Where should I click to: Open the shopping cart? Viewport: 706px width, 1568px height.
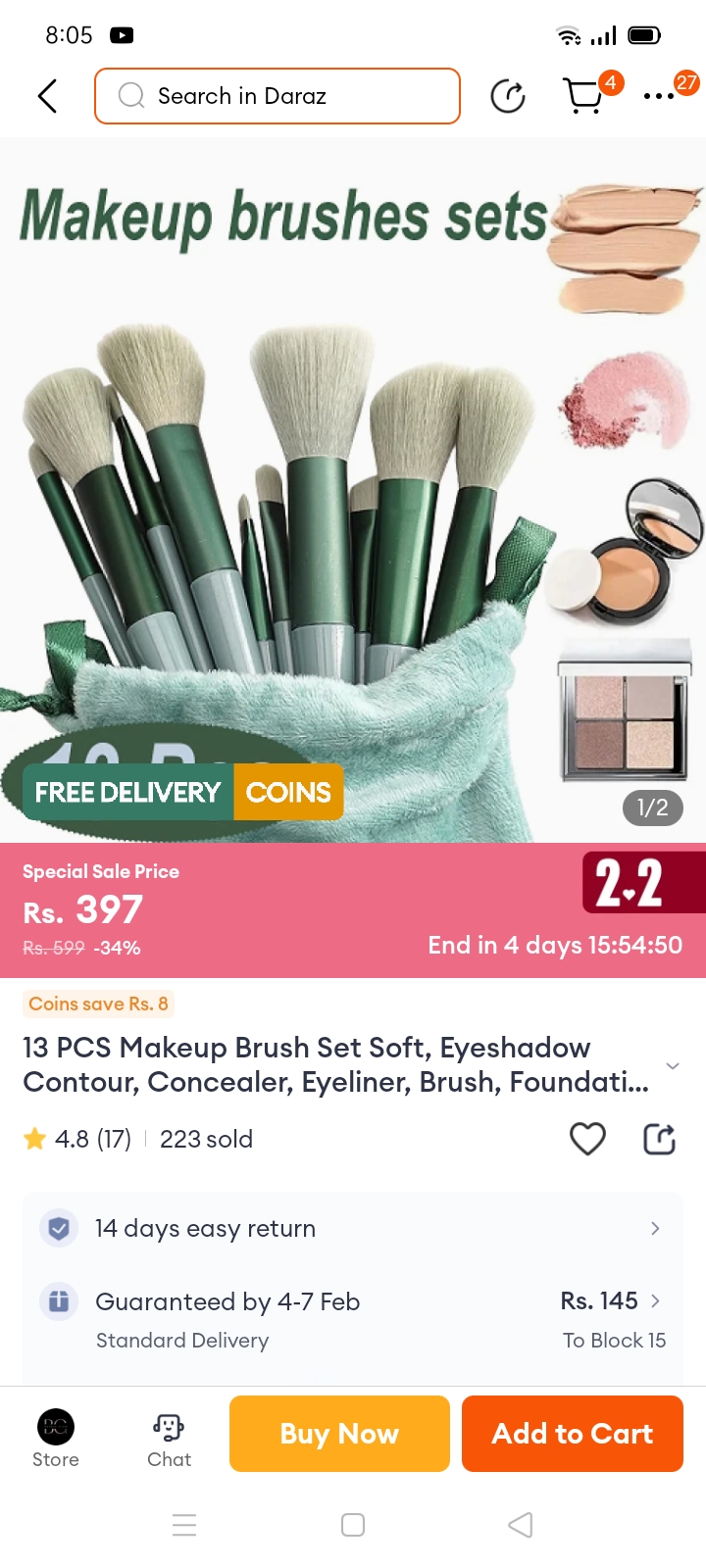coord(584,96)
